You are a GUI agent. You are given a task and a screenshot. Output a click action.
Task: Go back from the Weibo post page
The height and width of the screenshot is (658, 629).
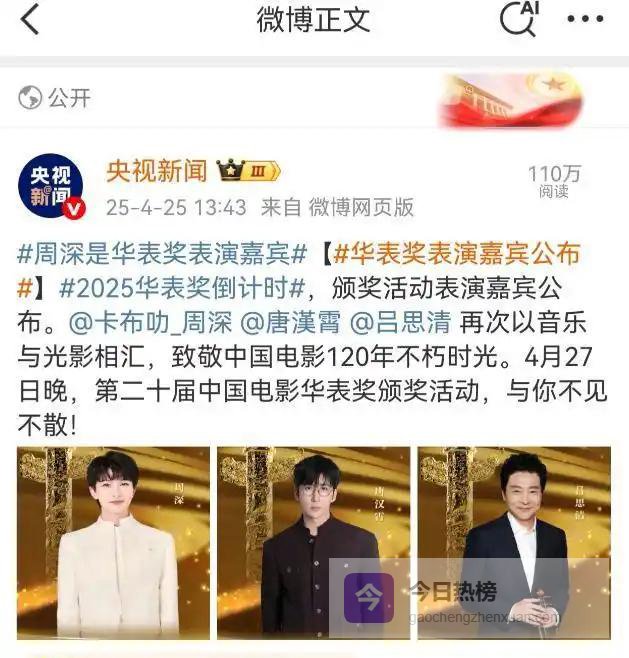(x=30, y=19)
